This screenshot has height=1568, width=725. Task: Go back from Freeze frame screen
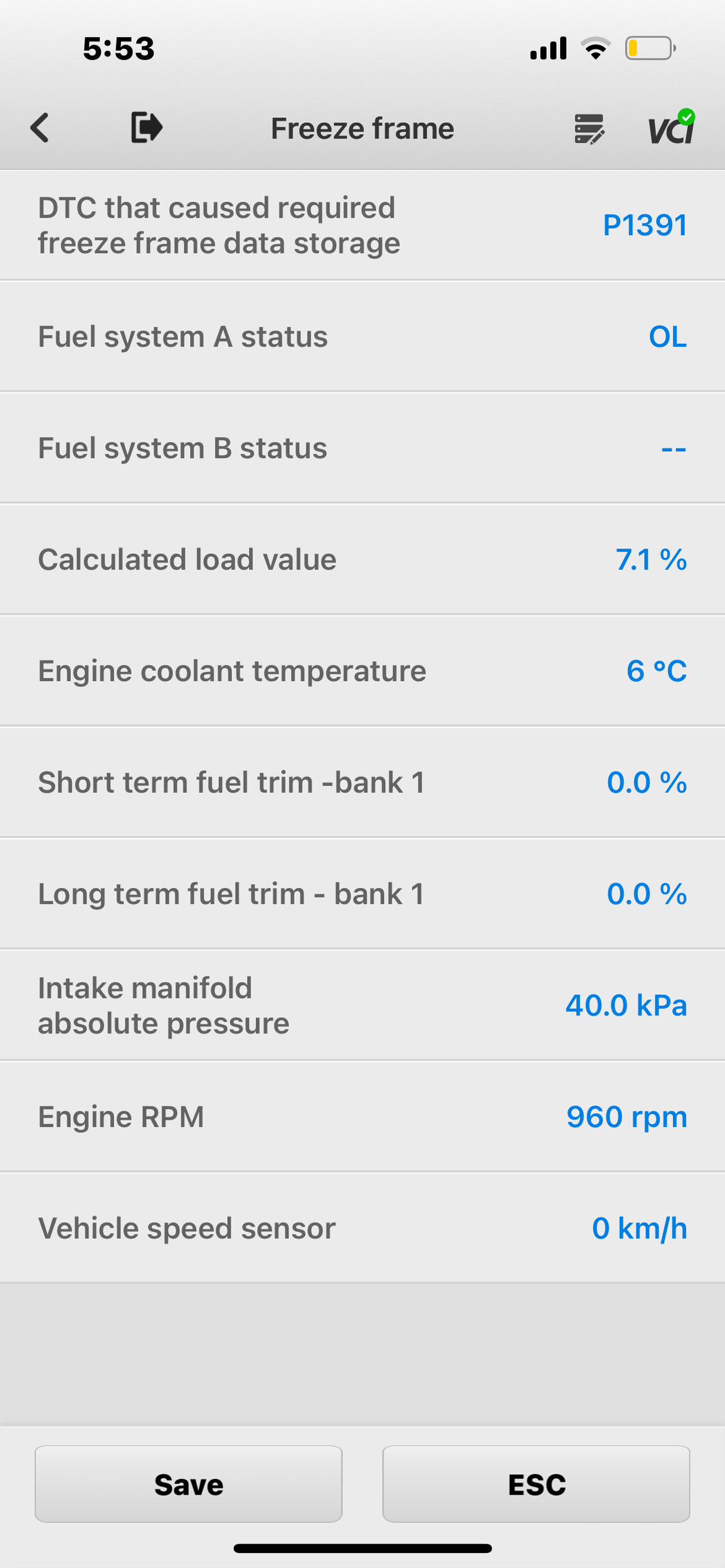(x=40, y=128)
